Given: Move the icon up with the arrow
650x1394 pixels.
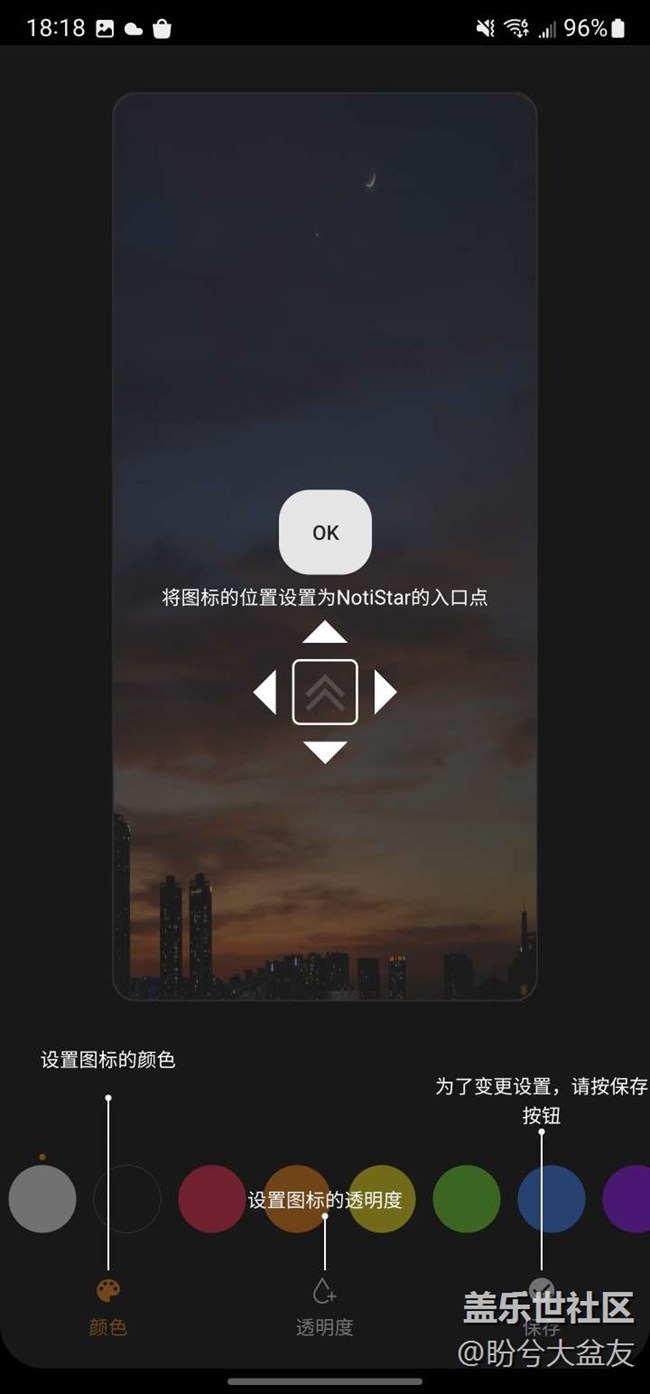Looking at the screenshot, I should pos(325,632).
